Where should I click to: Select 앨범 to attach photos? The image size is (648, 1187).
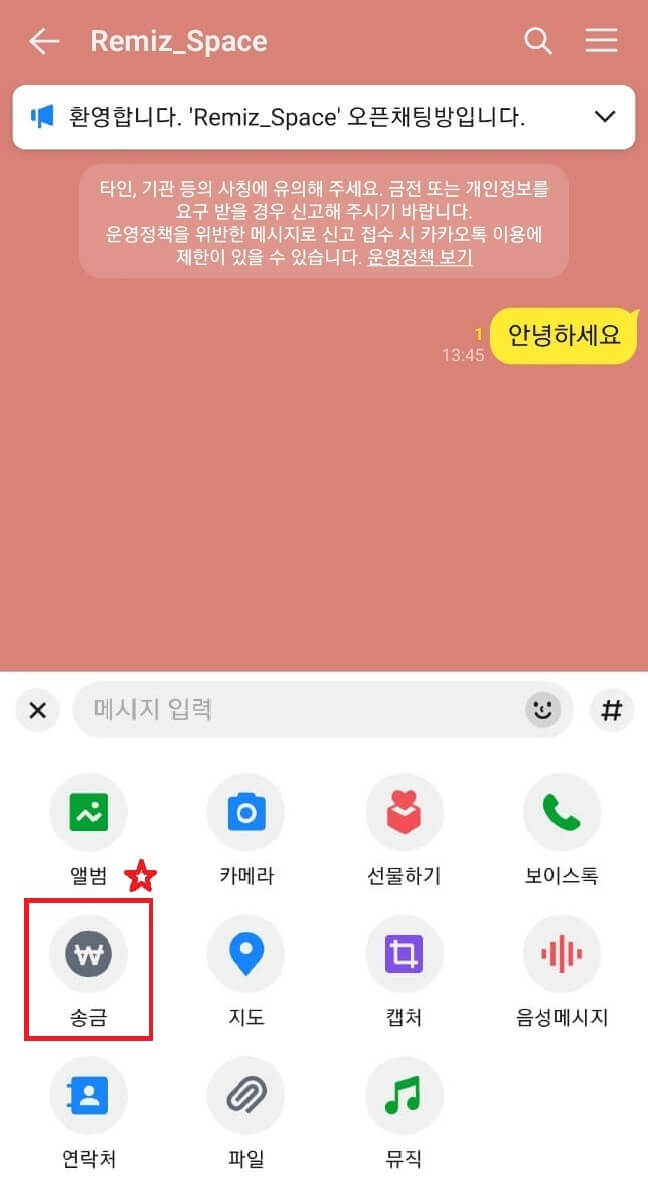coord(88,813)
